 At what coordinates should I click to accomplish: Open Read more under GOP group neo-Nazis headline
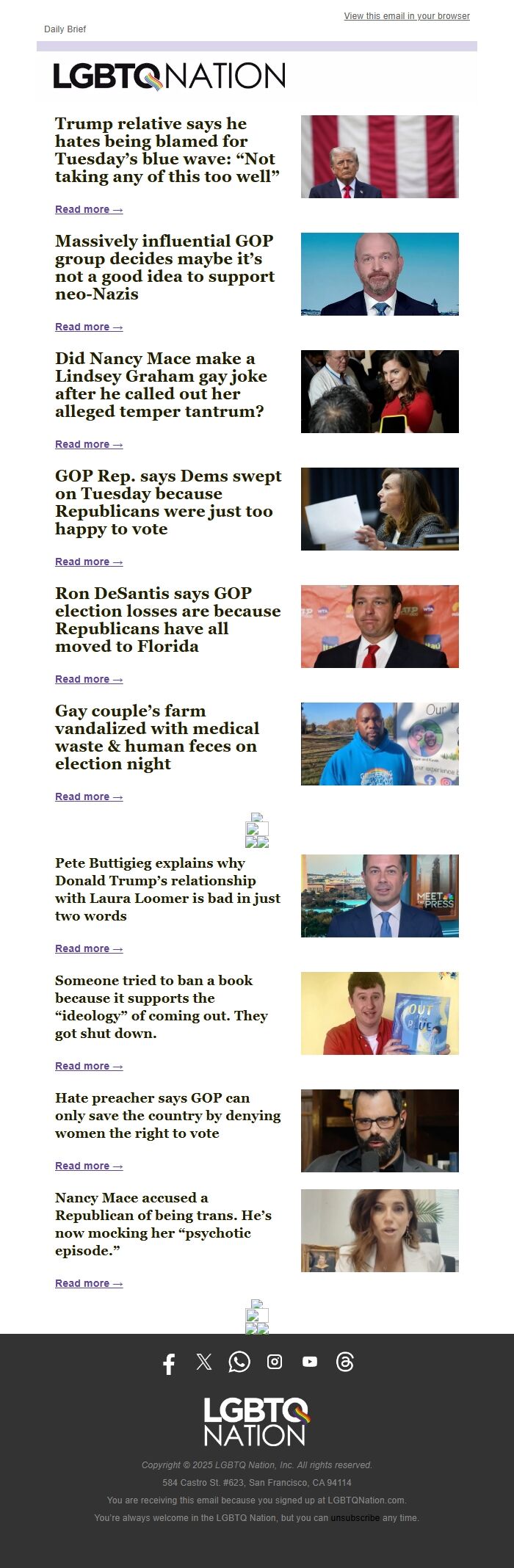(x=89, y=327)
